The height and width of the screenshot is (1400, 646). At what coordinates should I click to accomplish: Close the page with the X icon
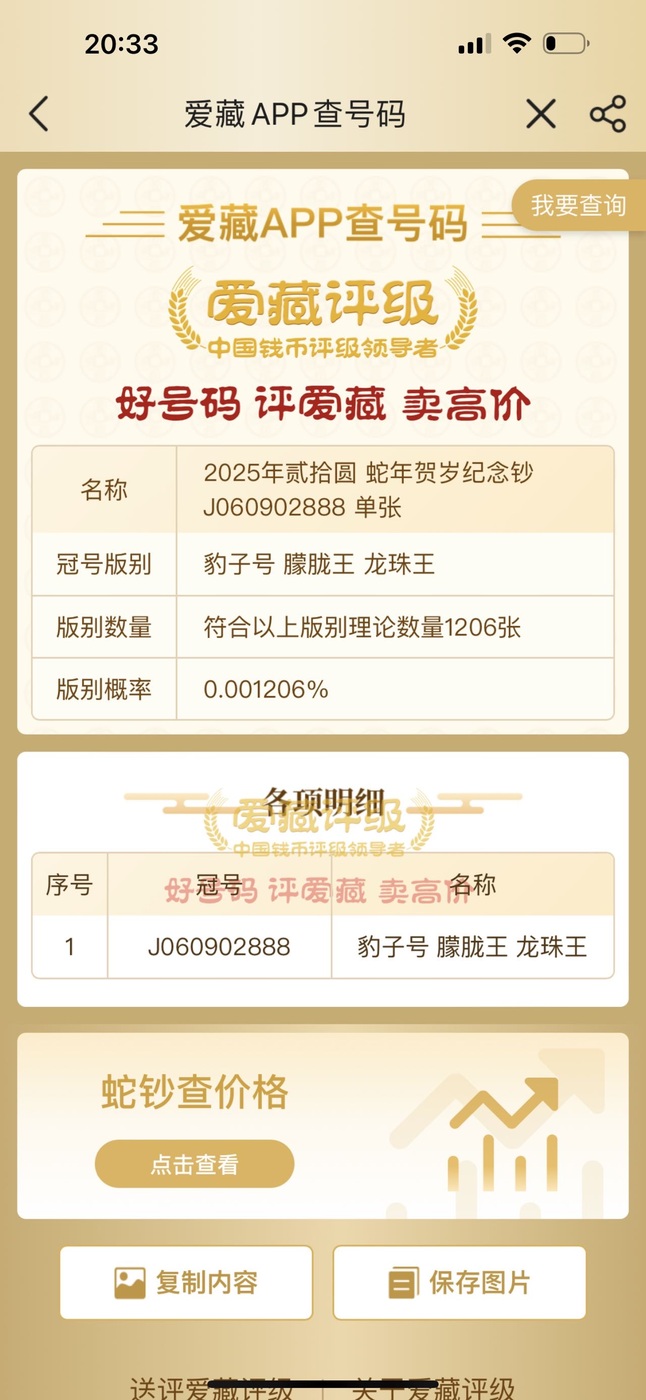point(541,114)
